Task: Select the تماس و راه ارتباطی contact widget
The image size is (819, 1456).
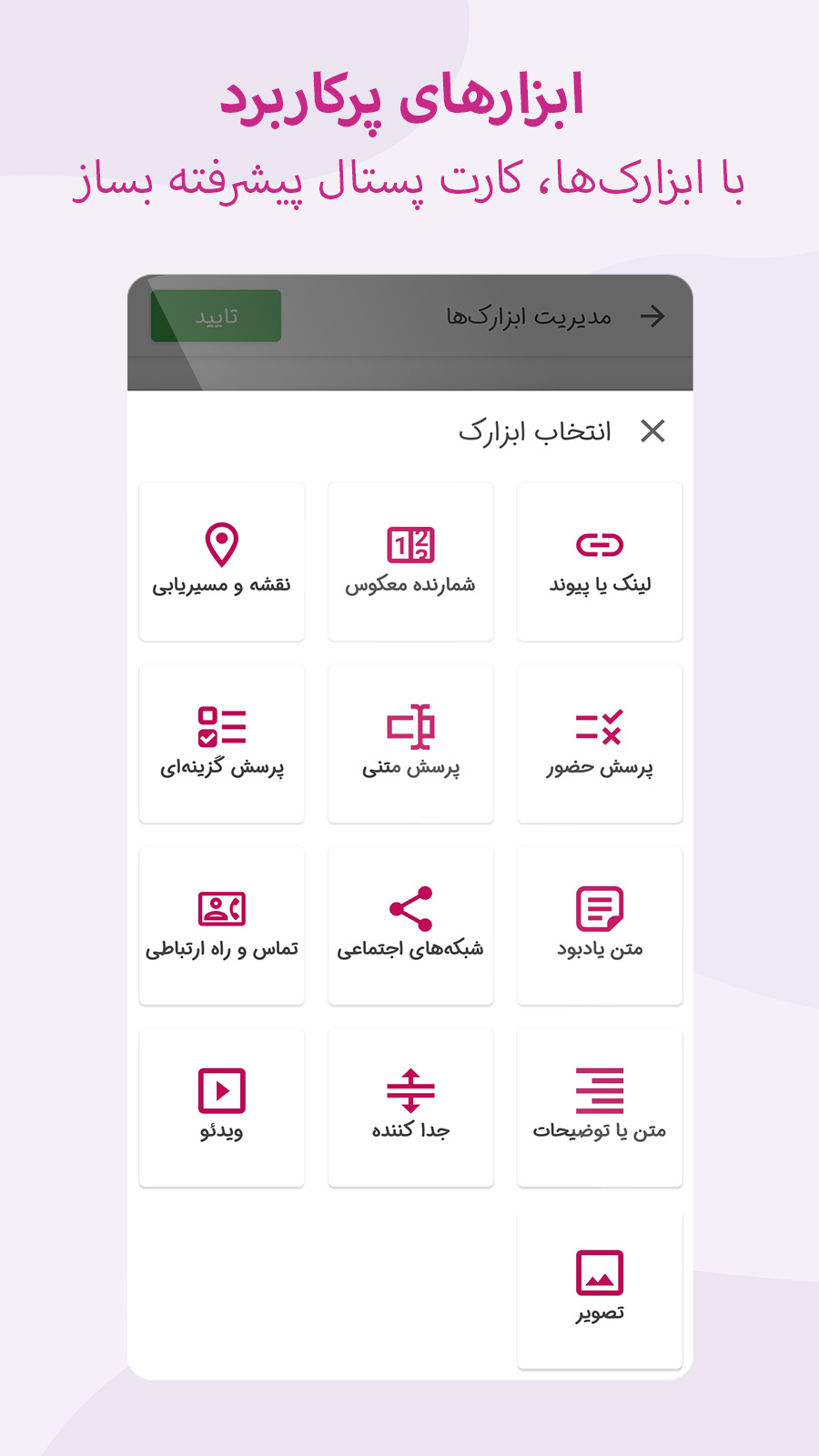Action: tap(221, 925)
